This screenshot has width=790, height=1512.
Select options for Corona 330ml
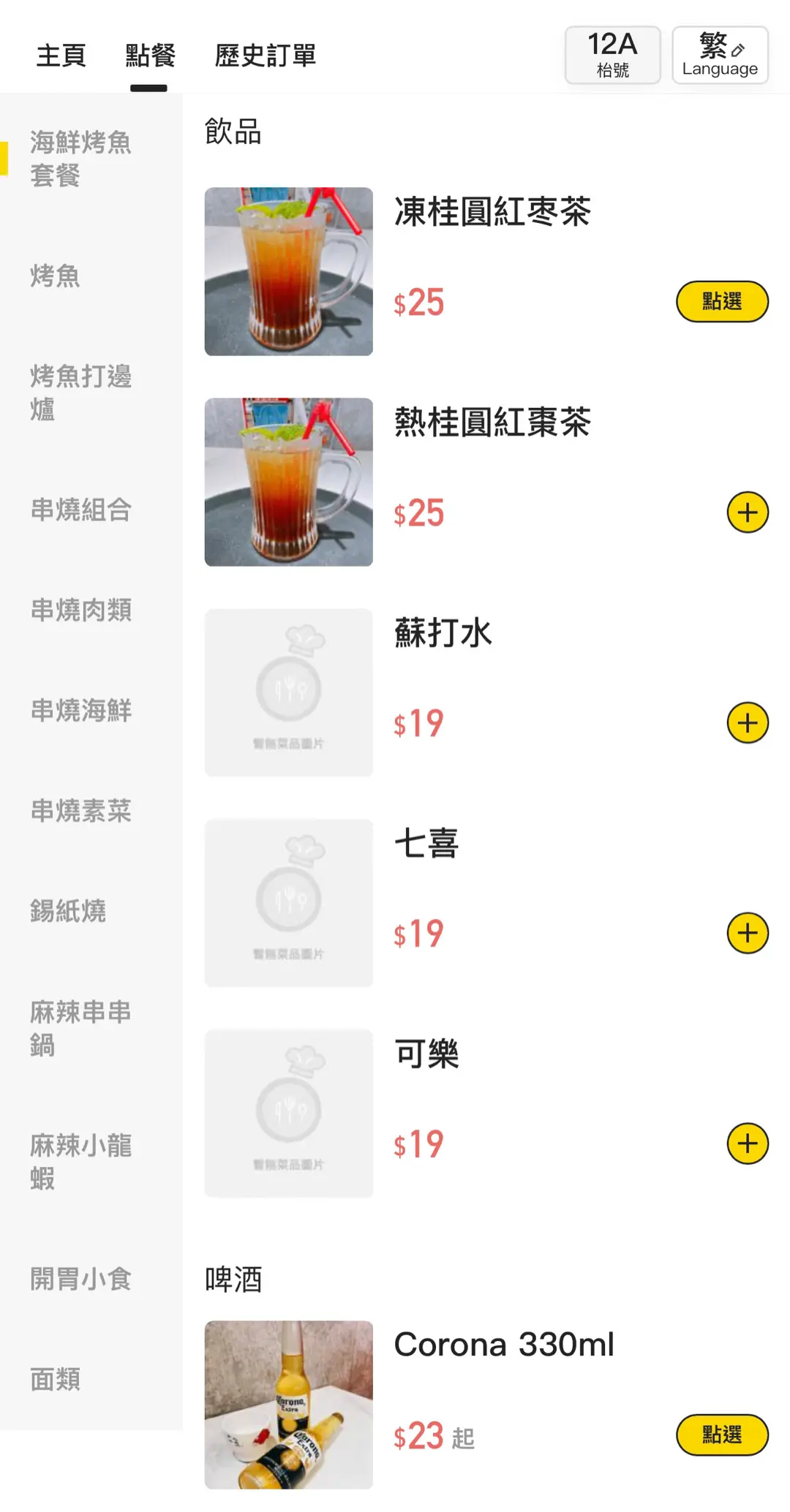point(721,1434)
